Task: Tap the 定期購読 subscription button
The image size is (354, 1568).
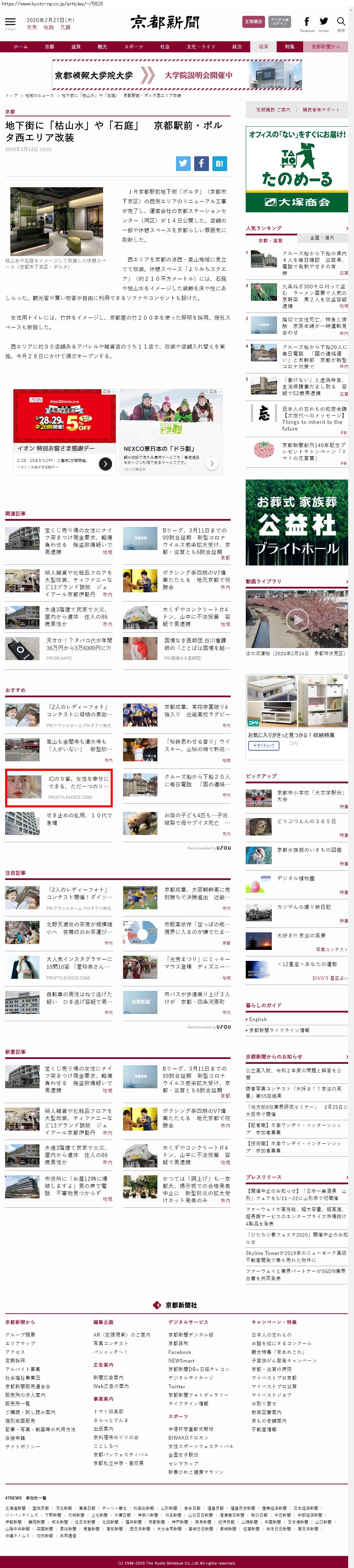Action: pyautogui.click(x=253, y=22)
